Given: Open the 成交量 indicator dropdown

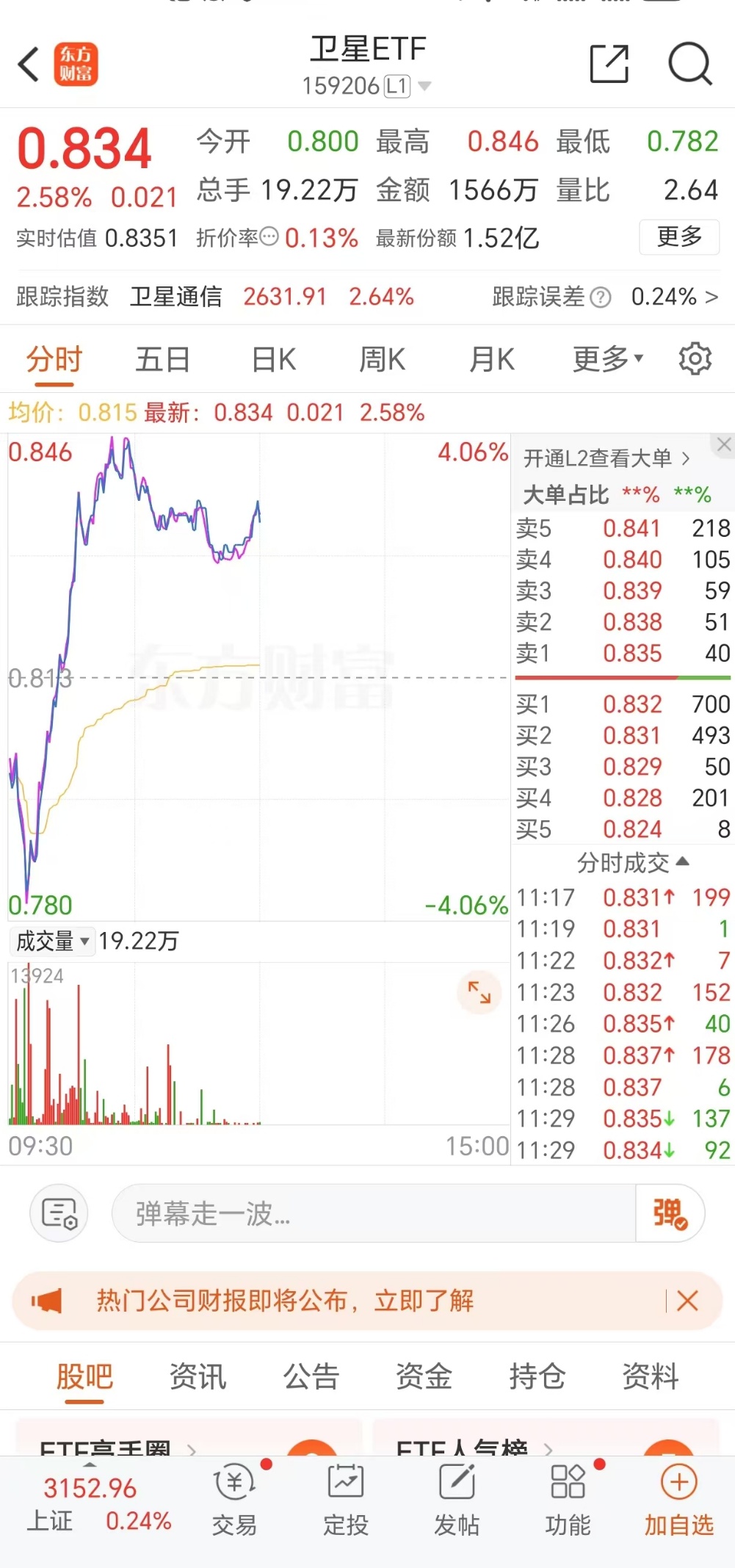Looking at the screenshot, I should [x=51, y=941].
